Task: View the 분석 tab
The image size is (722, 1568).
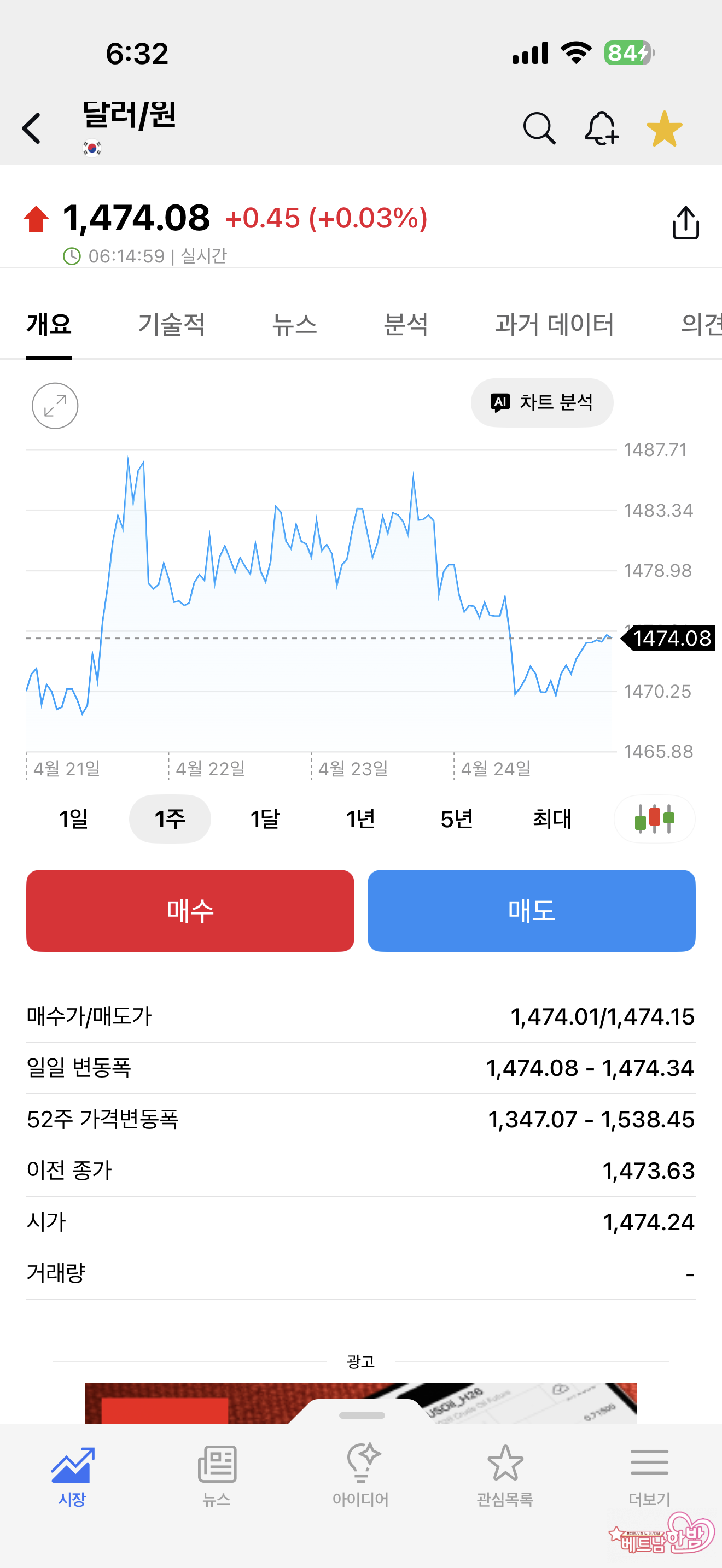Action: click(406, 324)
